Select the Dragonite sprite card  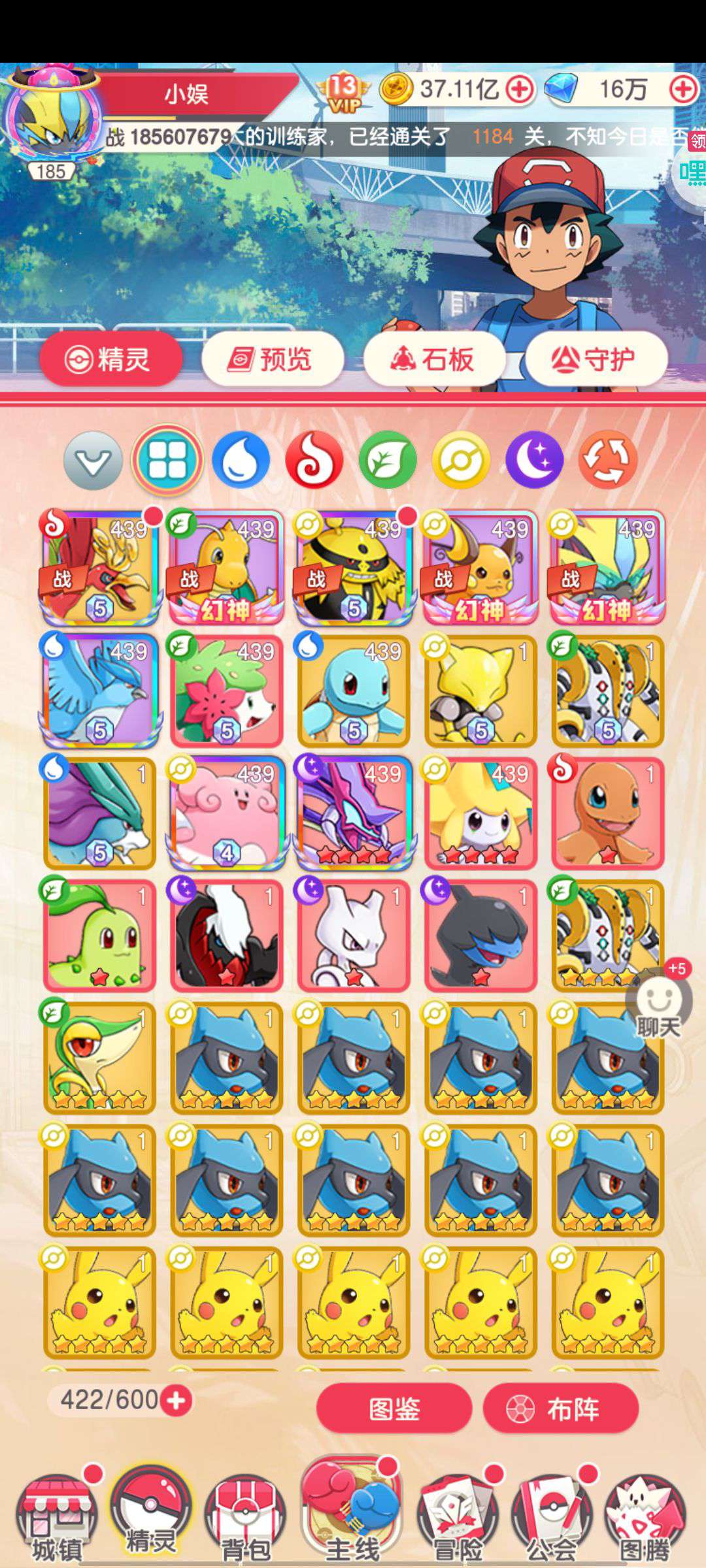(x=226, y=567)
